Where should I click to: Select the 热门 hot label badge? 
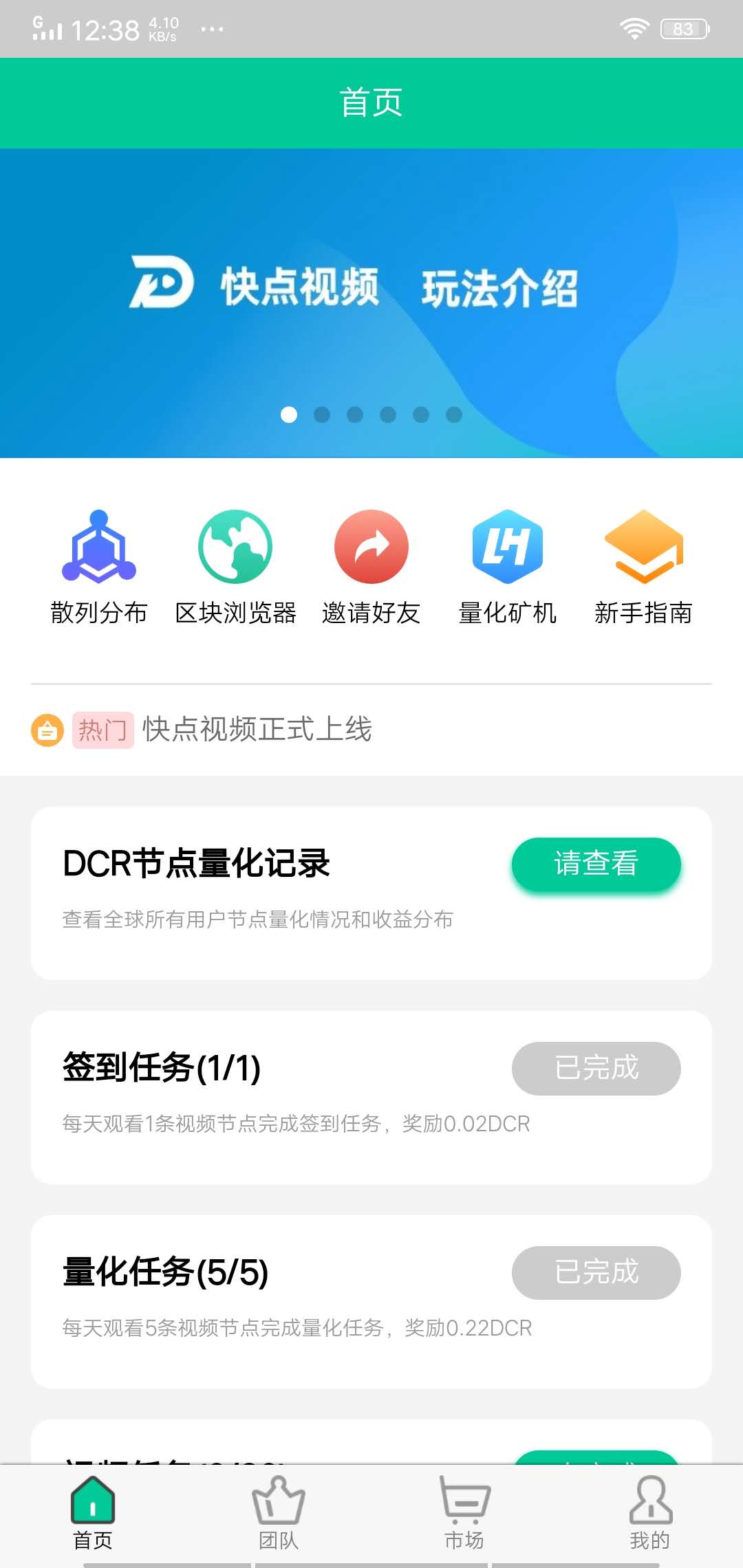103,731
